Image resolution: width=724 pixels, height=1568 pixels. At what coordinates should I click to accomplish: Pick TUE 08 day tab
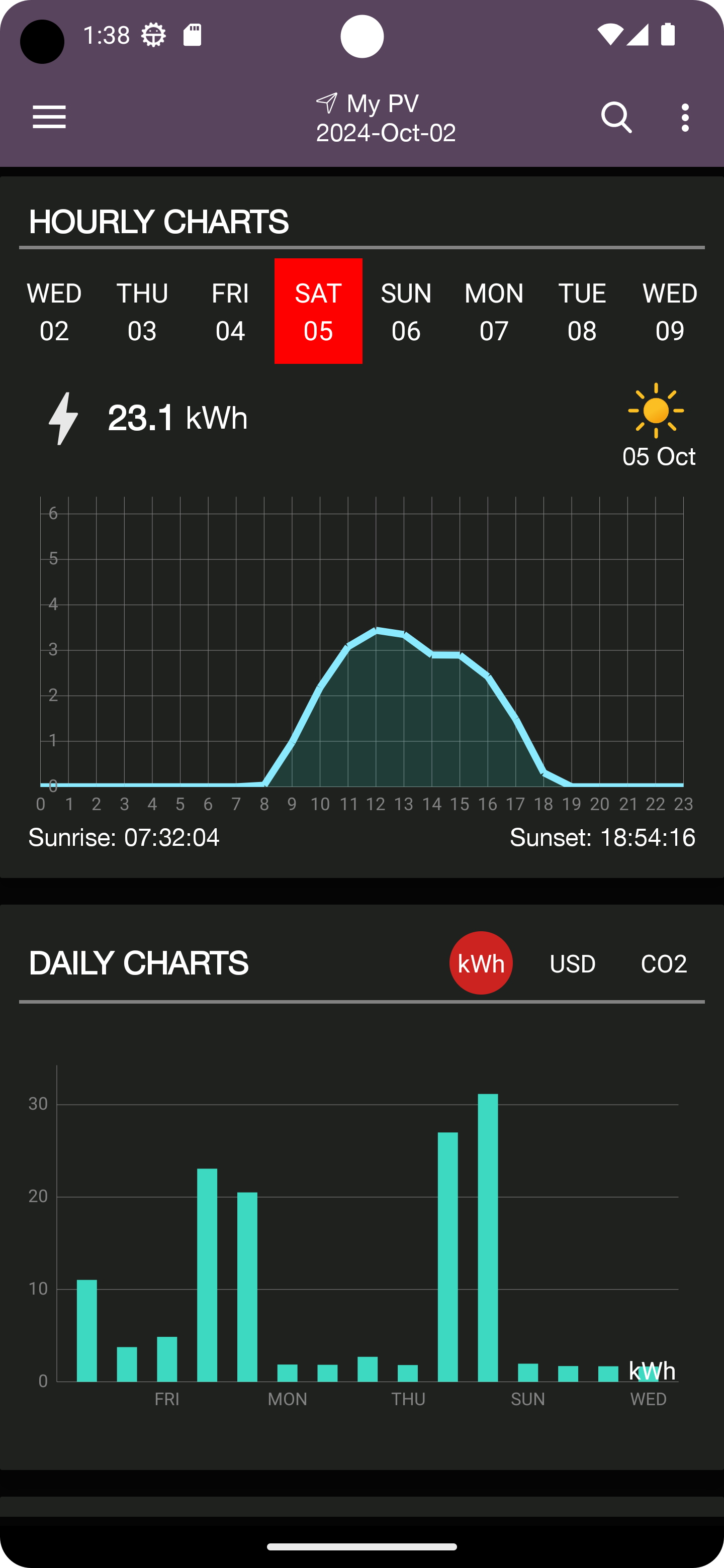[x=582, y=311]
